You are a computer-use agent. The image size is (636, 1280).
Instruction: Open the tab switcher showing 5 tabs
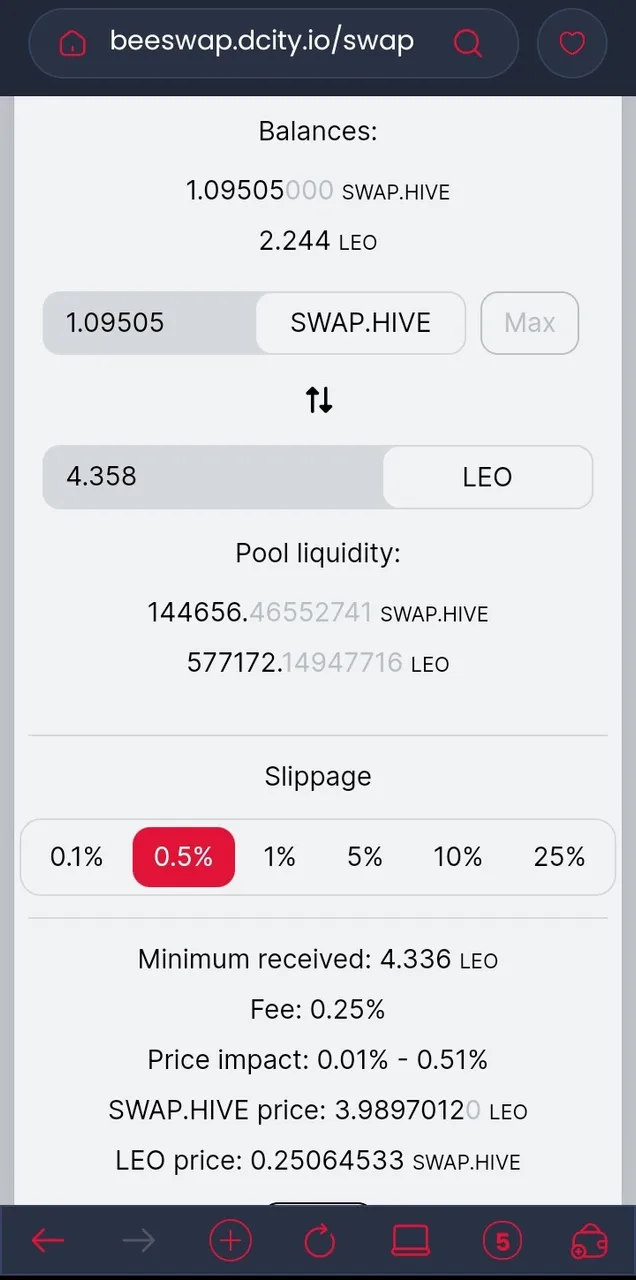tap(502, 1241)
